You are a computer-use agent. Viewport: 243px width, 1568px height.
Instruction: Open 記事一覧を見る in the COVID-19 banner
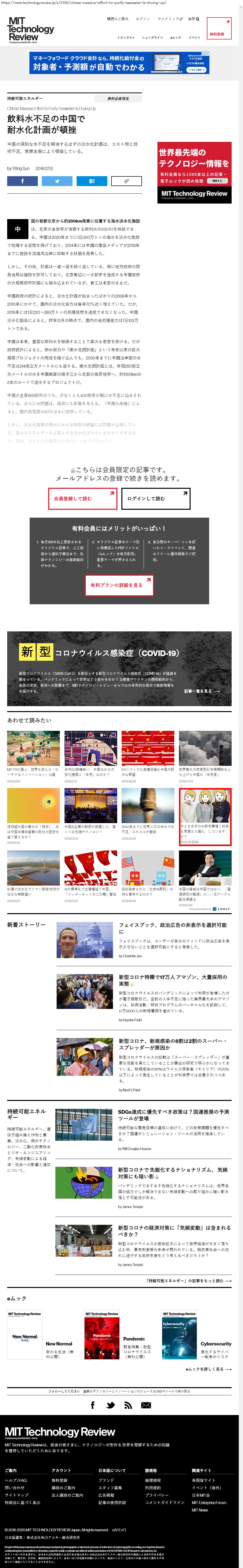[201, 691]
